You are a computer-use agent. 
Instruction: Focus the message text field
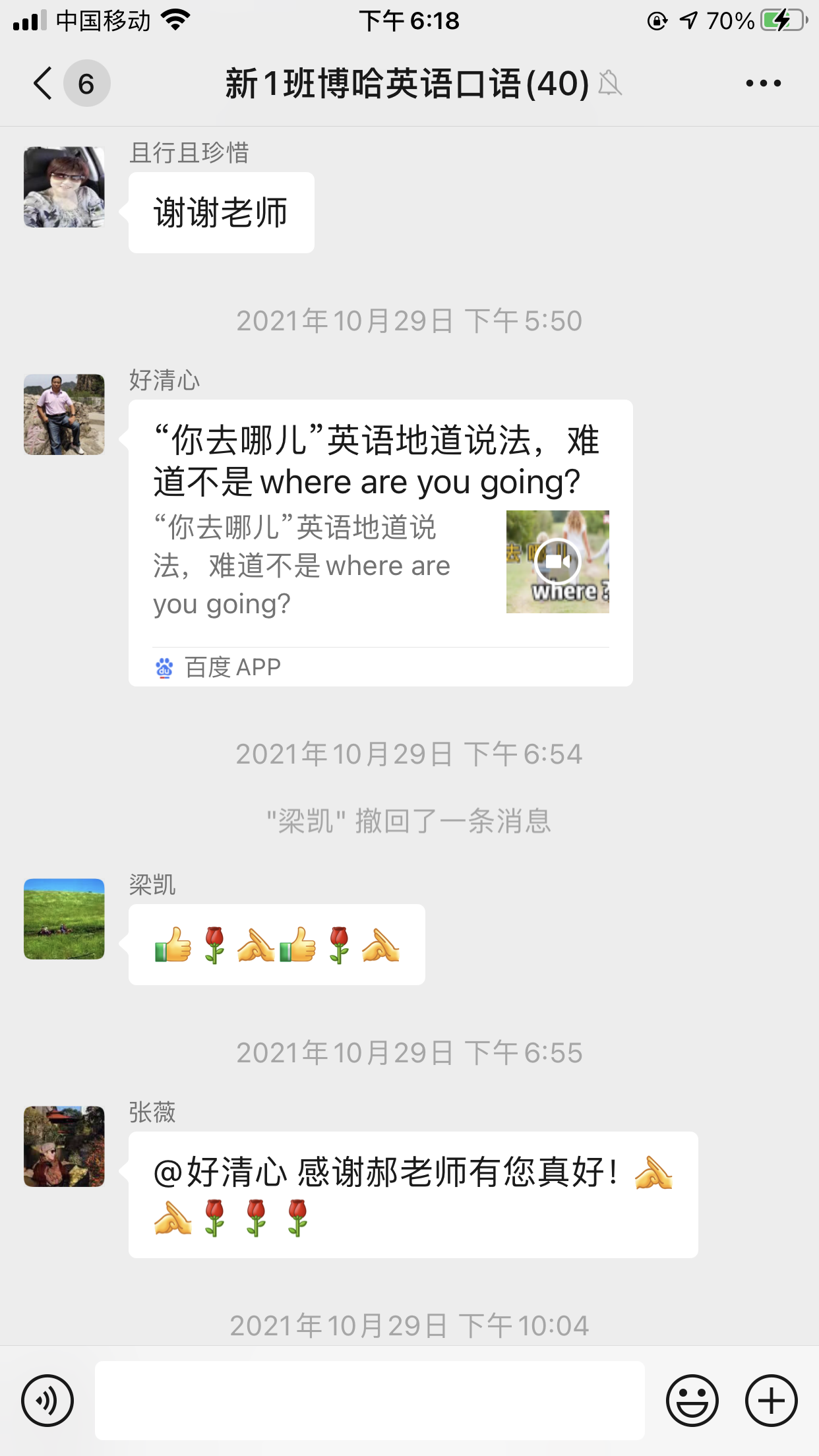point(369,1401)
